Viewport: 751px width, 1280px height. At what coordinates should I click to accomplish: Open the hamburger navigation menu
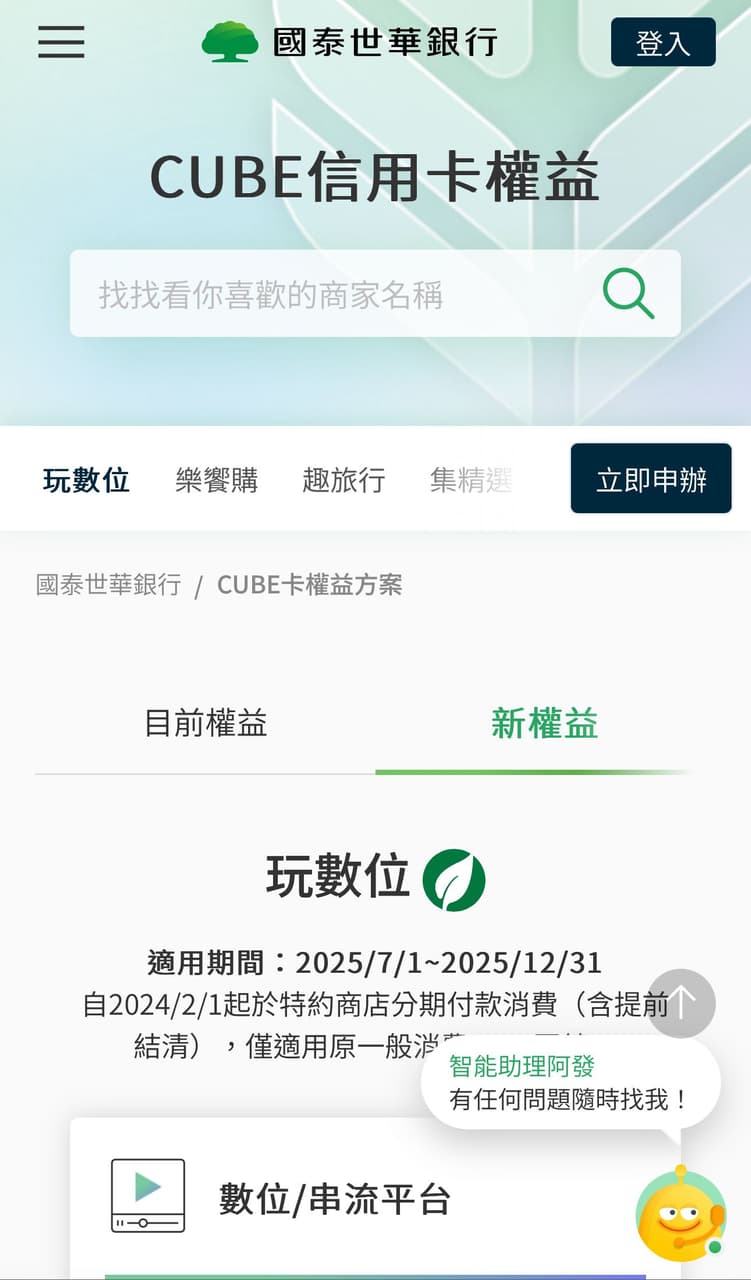(x=60, y=42)
